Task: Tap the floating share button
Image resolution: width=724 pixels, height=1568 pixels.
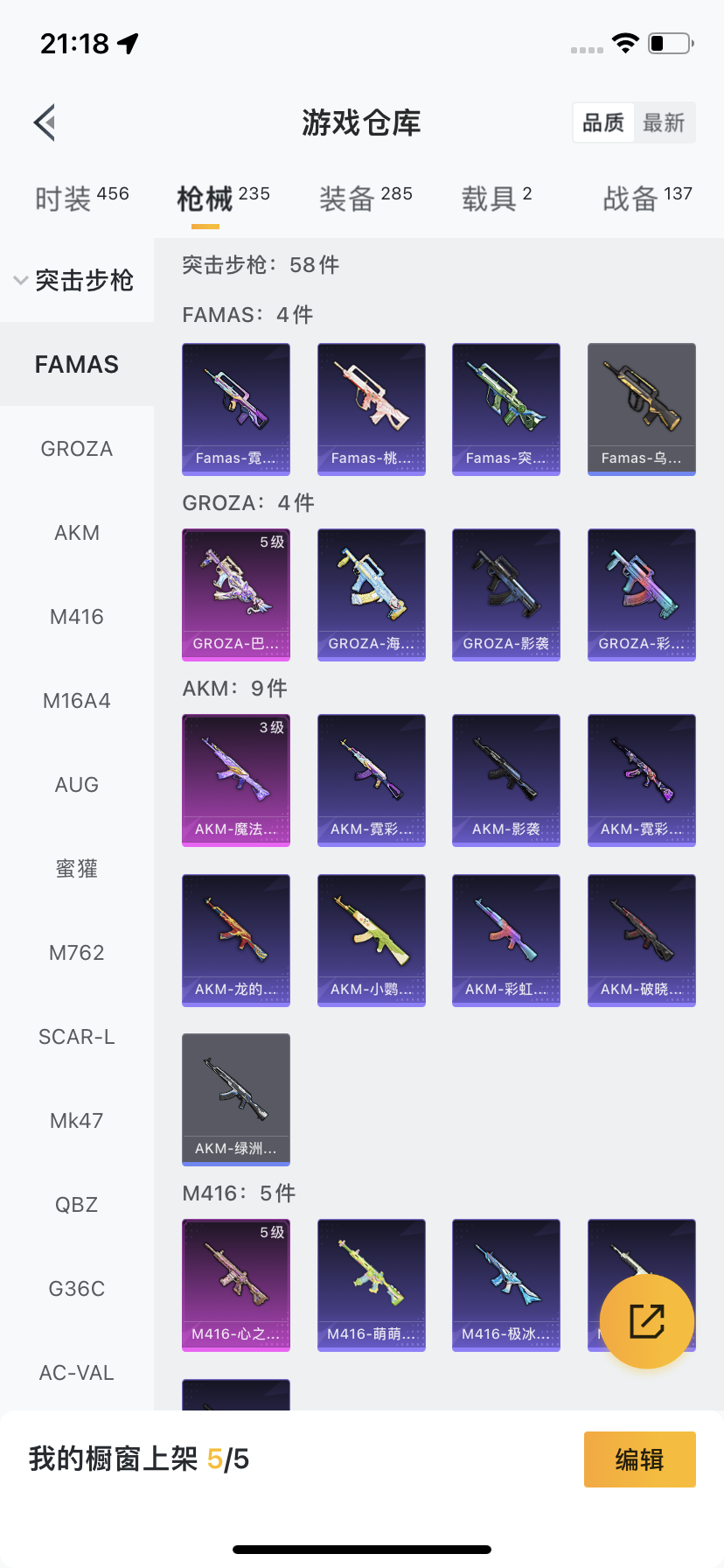Action: pos(647,1320)
